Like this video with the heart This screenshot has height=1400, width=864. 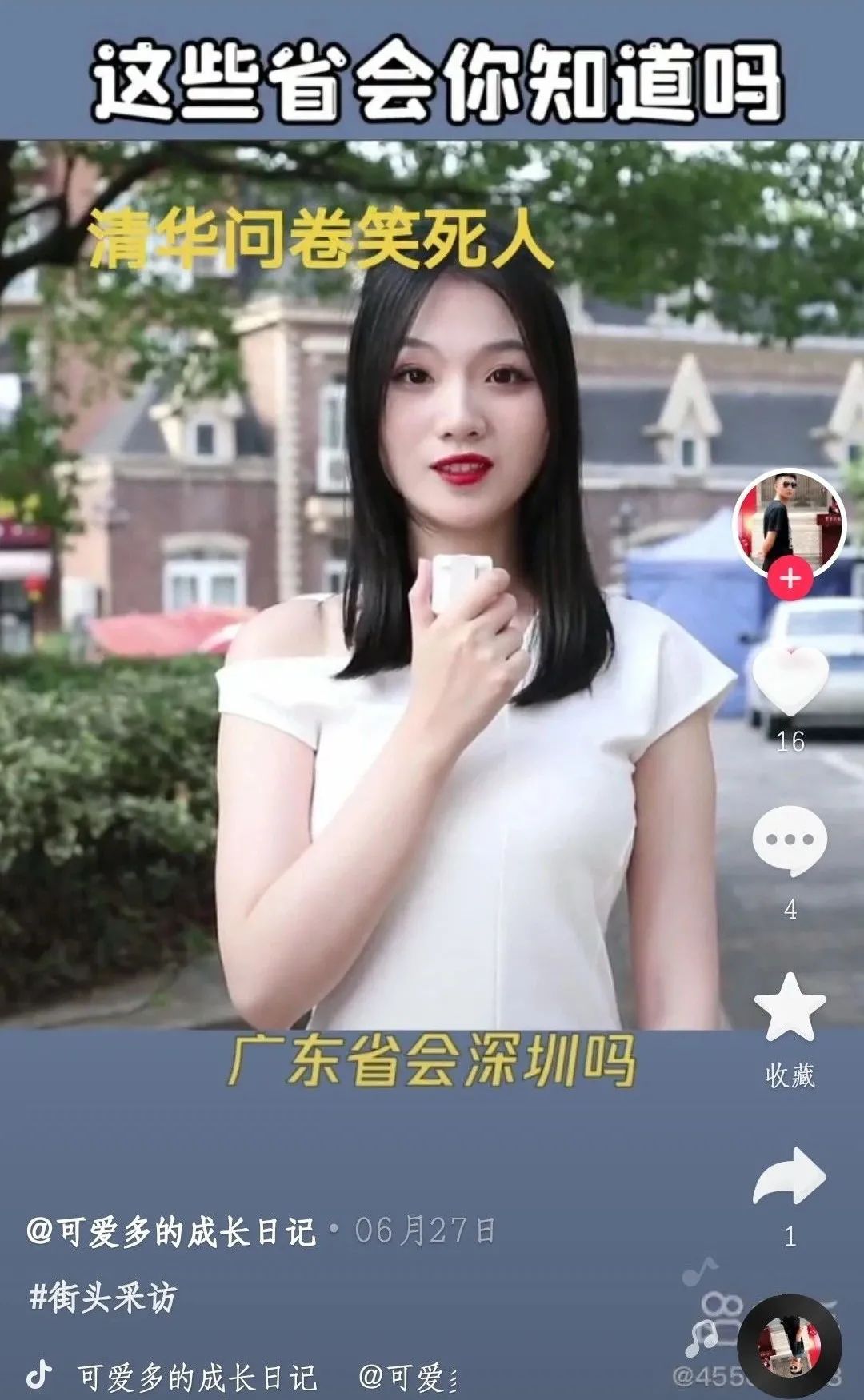pyautogui.click(x=790, y=682)
